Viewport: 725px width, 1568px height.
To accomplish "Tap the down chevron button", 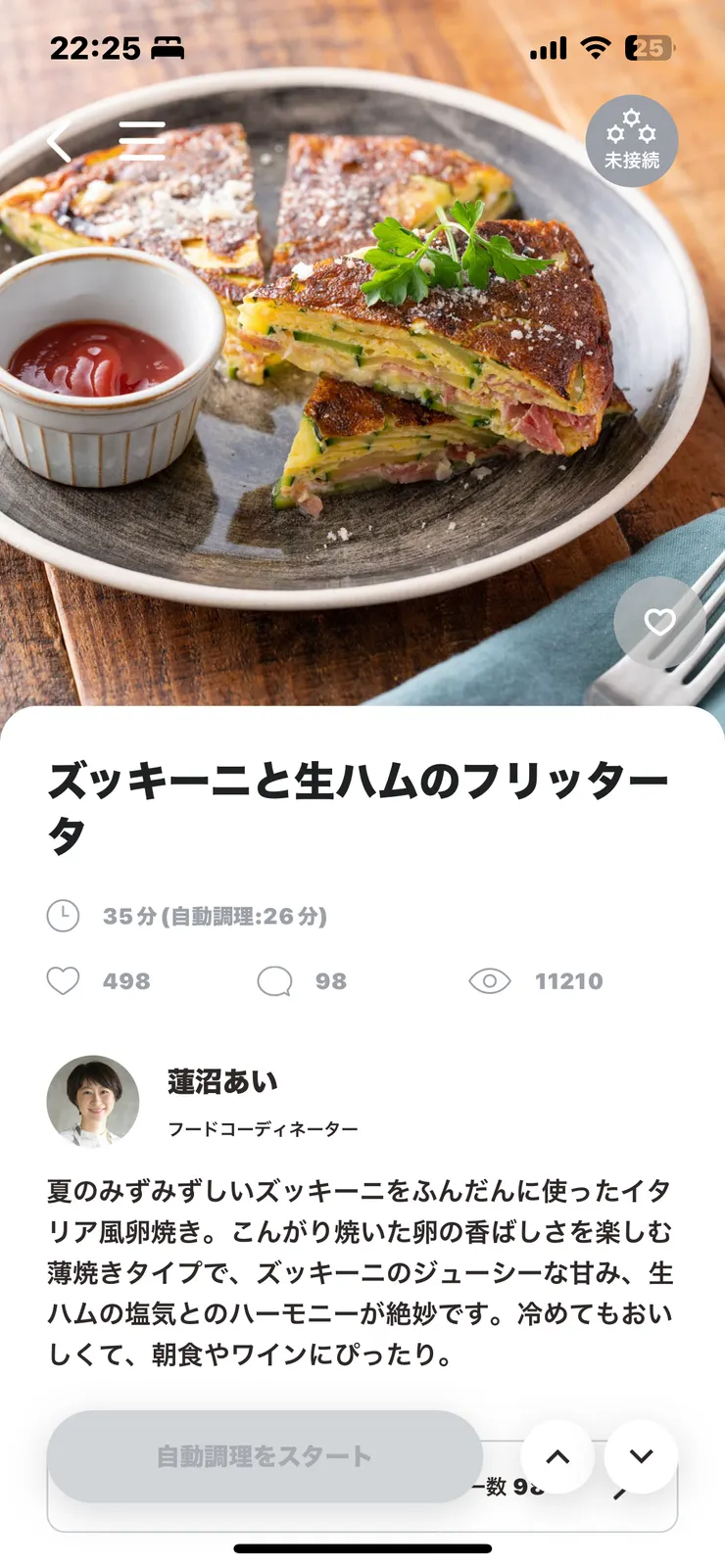I will 642,1456.
